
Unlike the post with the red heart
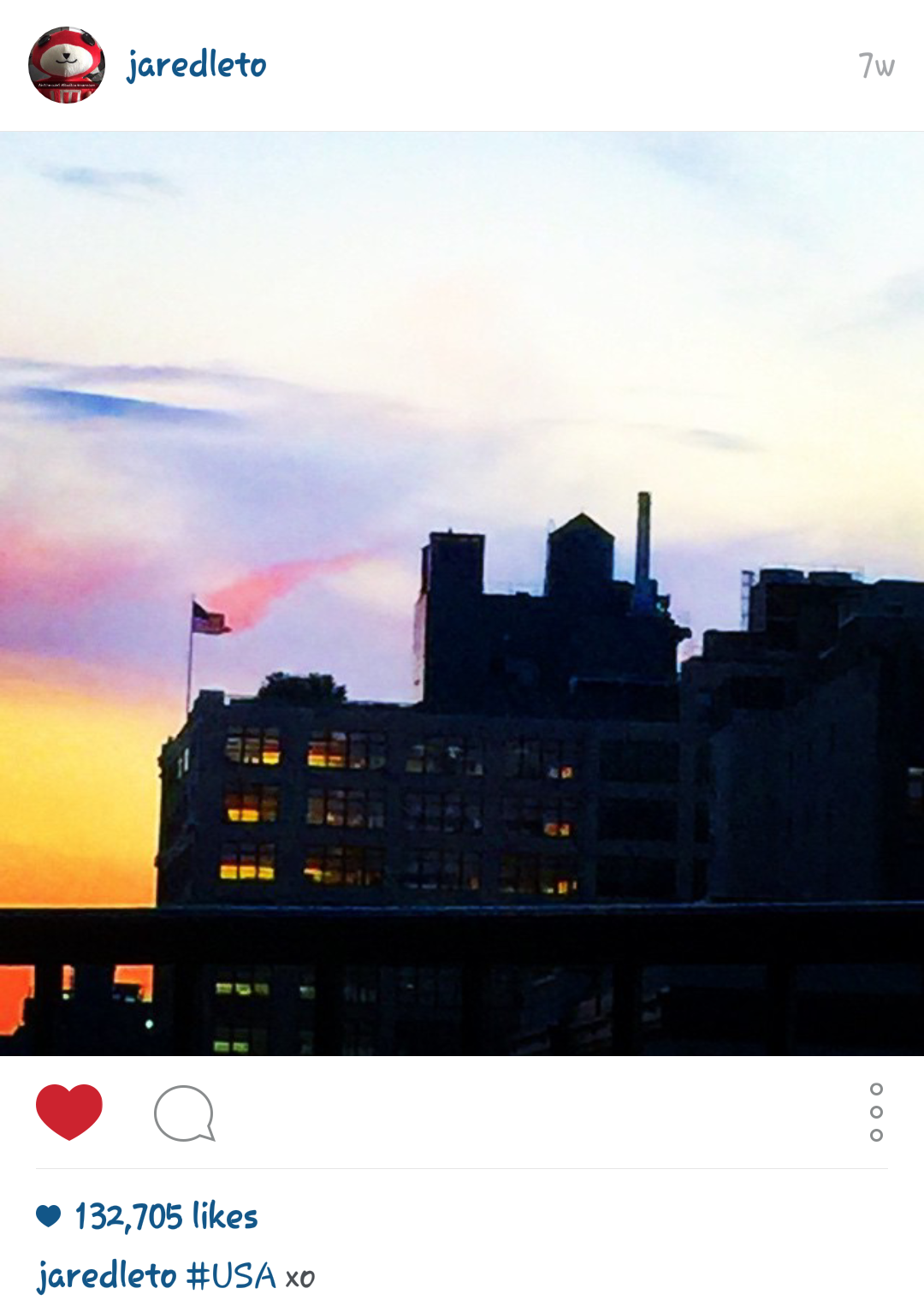click(69, 1112)
